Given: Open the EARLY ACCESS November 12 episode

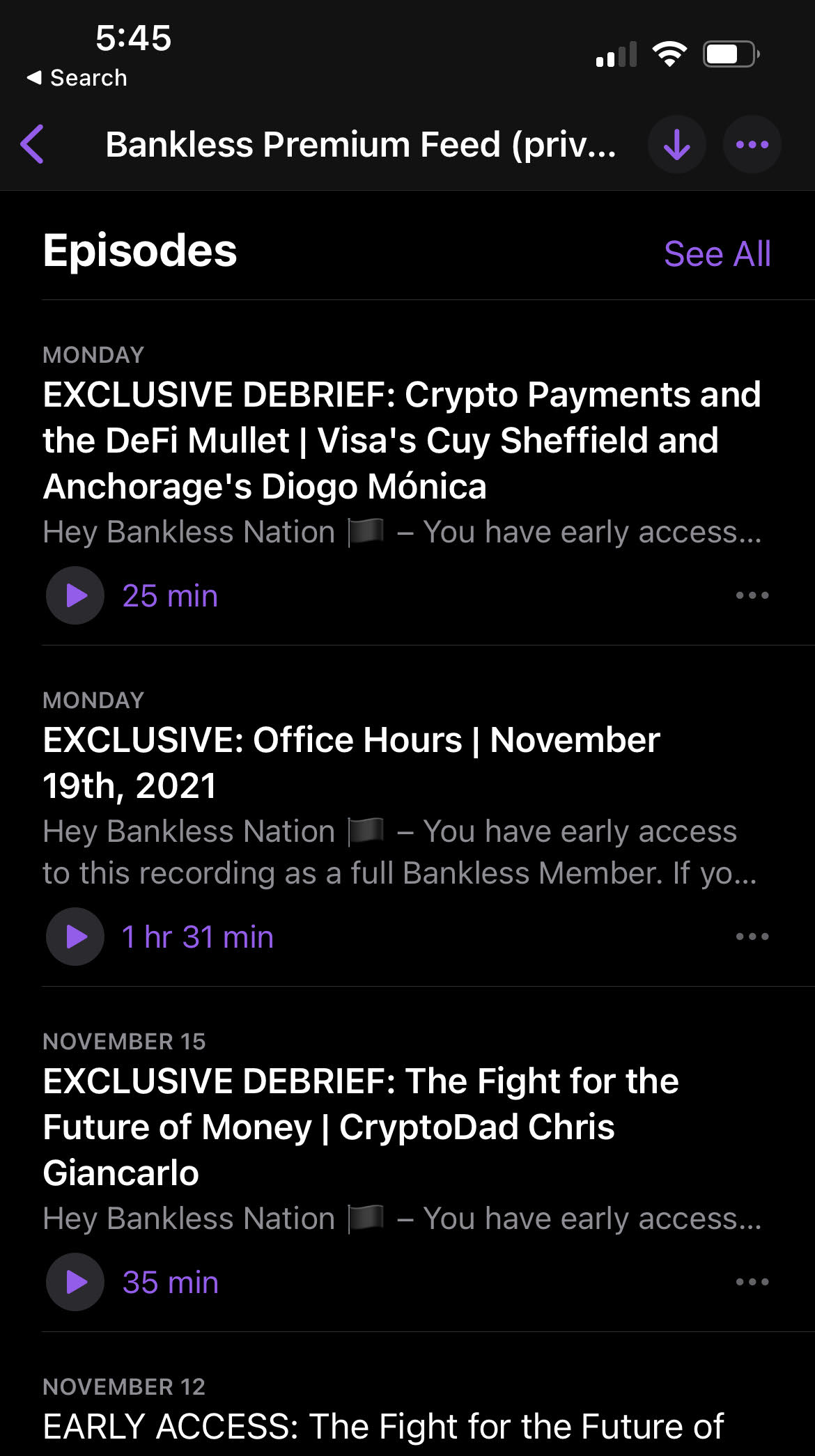Looking at the screenshot, I should 383,1426.
